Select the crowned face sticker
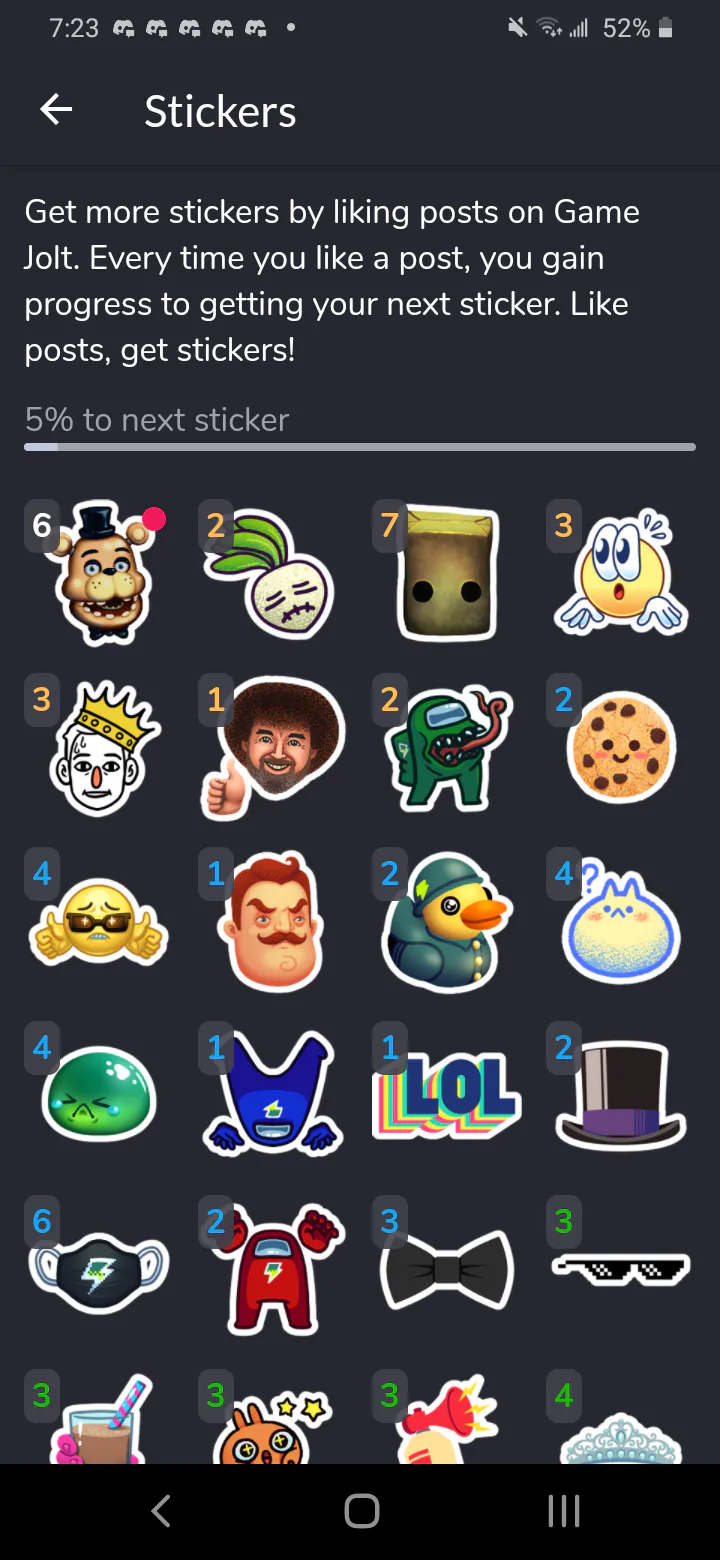The height and width of the screenshot is (1560, 720). (x=97, y=749)
